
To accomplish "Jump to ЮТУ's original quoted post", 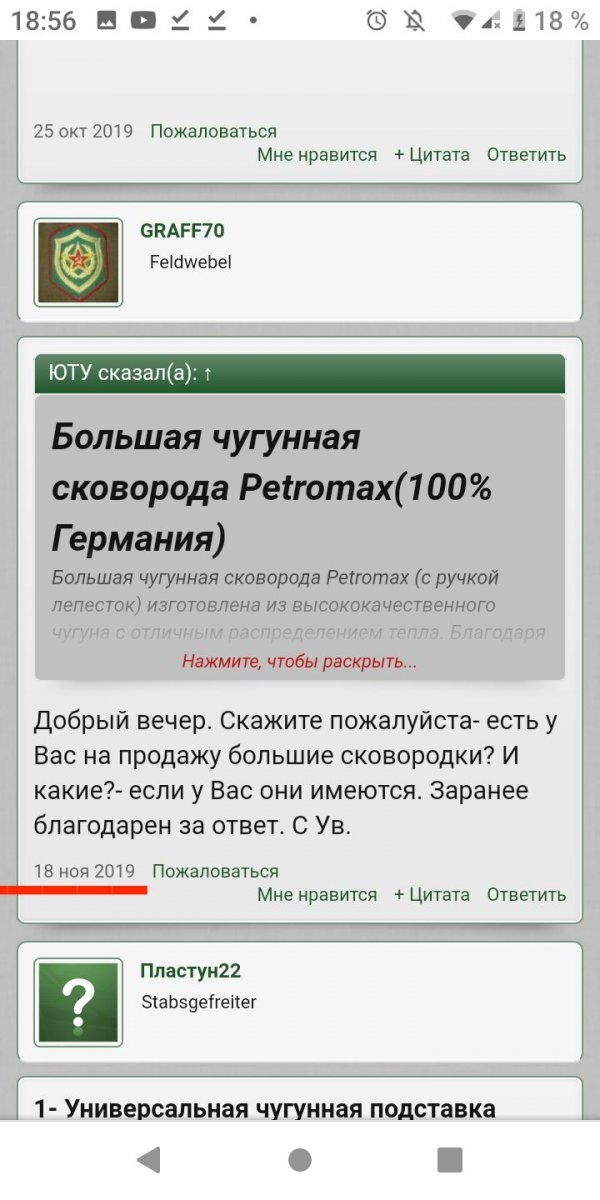I will pos(207,374).
